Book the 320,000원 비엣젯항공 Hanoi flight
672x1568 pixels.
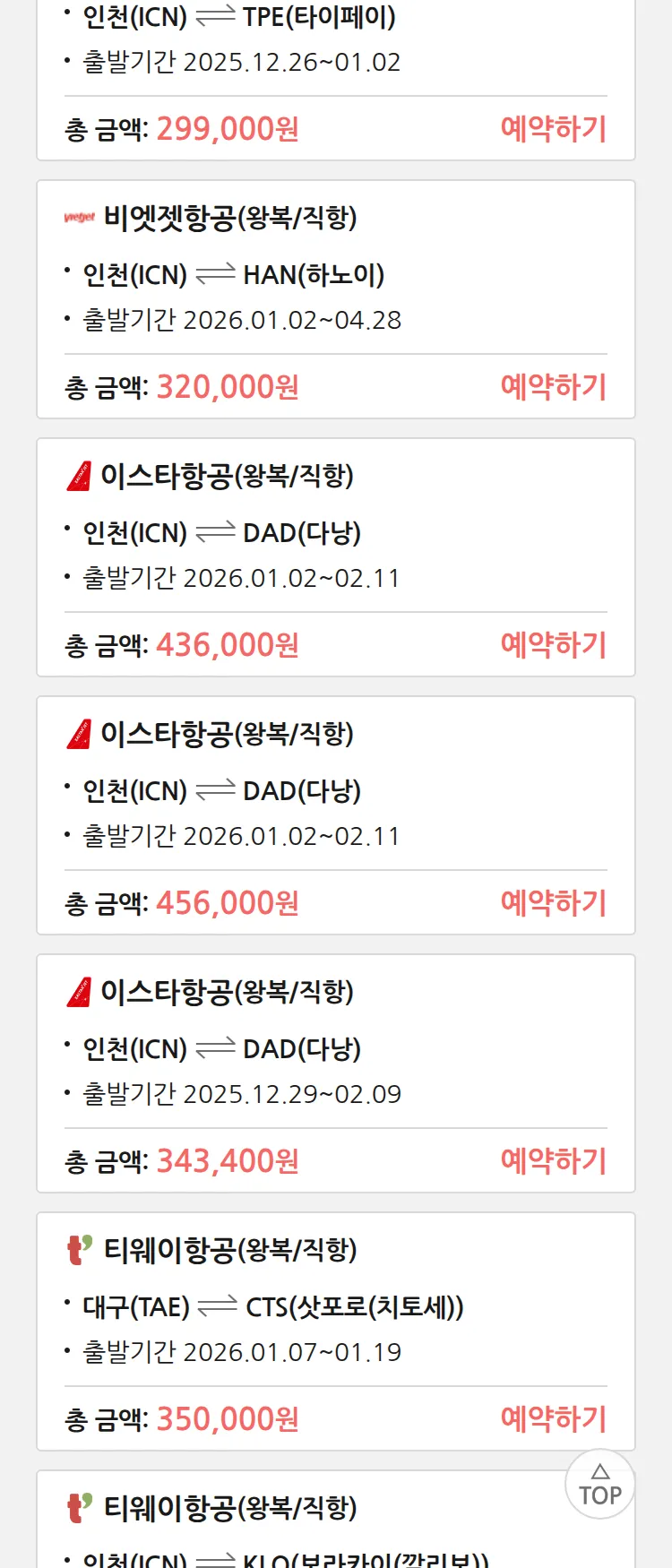553,387
